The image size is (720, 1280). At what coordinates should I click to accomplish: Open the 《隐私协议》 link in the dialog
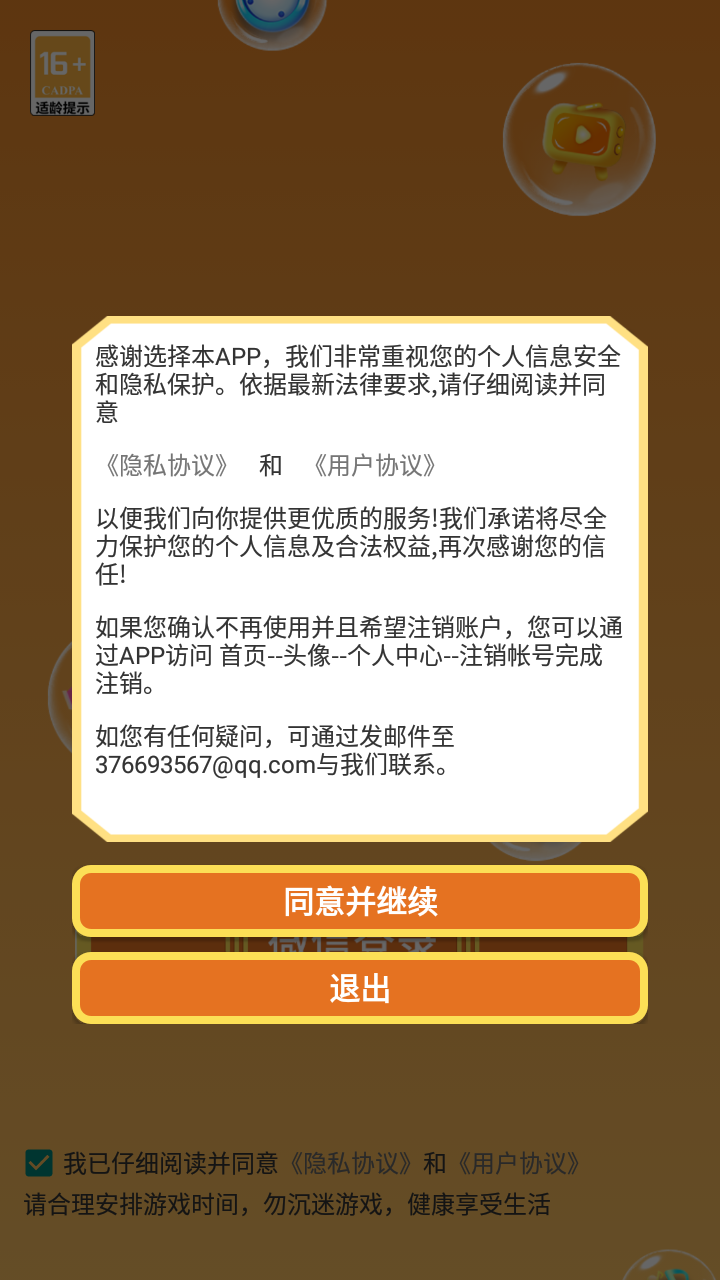pos(167,466)
